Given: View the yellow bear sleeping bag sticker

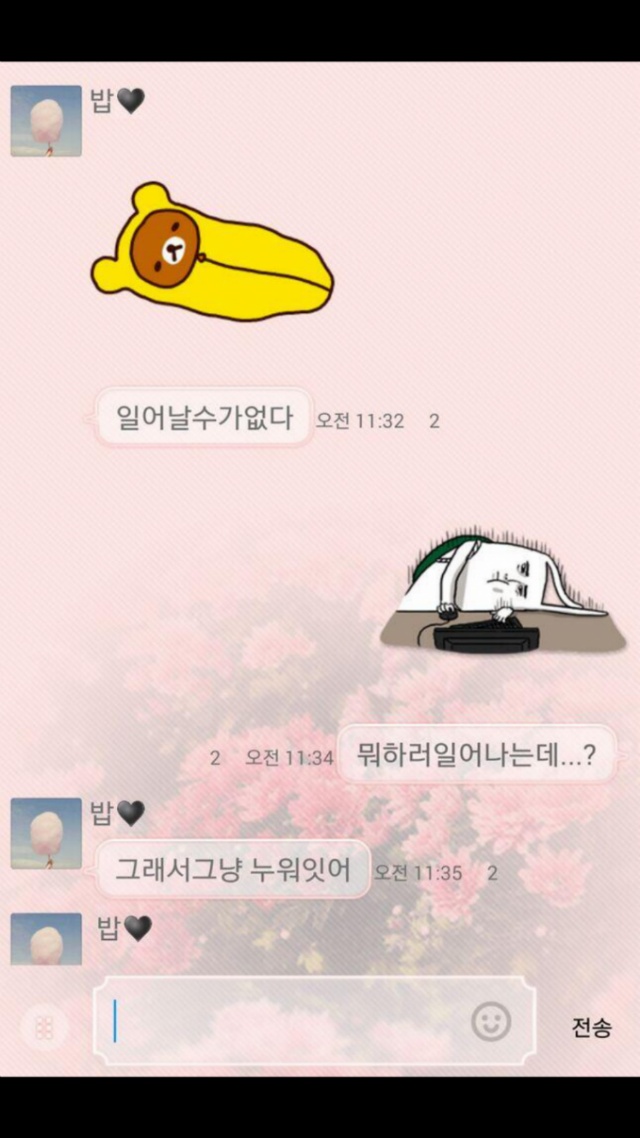Looking at the screenshot, I should pyautogui.click(x=212, y=253).
